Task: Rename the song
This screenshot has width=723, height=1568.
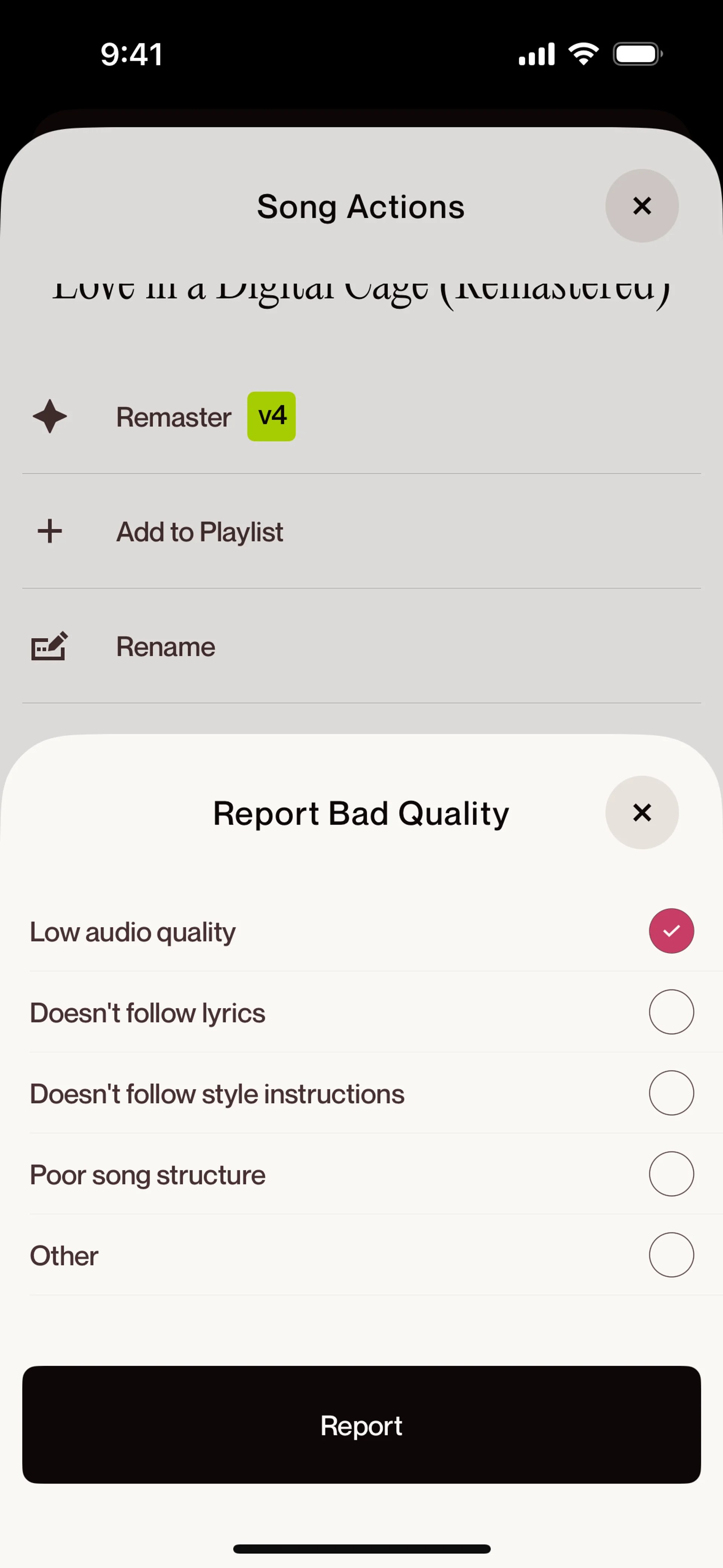Action: (166, 646)
